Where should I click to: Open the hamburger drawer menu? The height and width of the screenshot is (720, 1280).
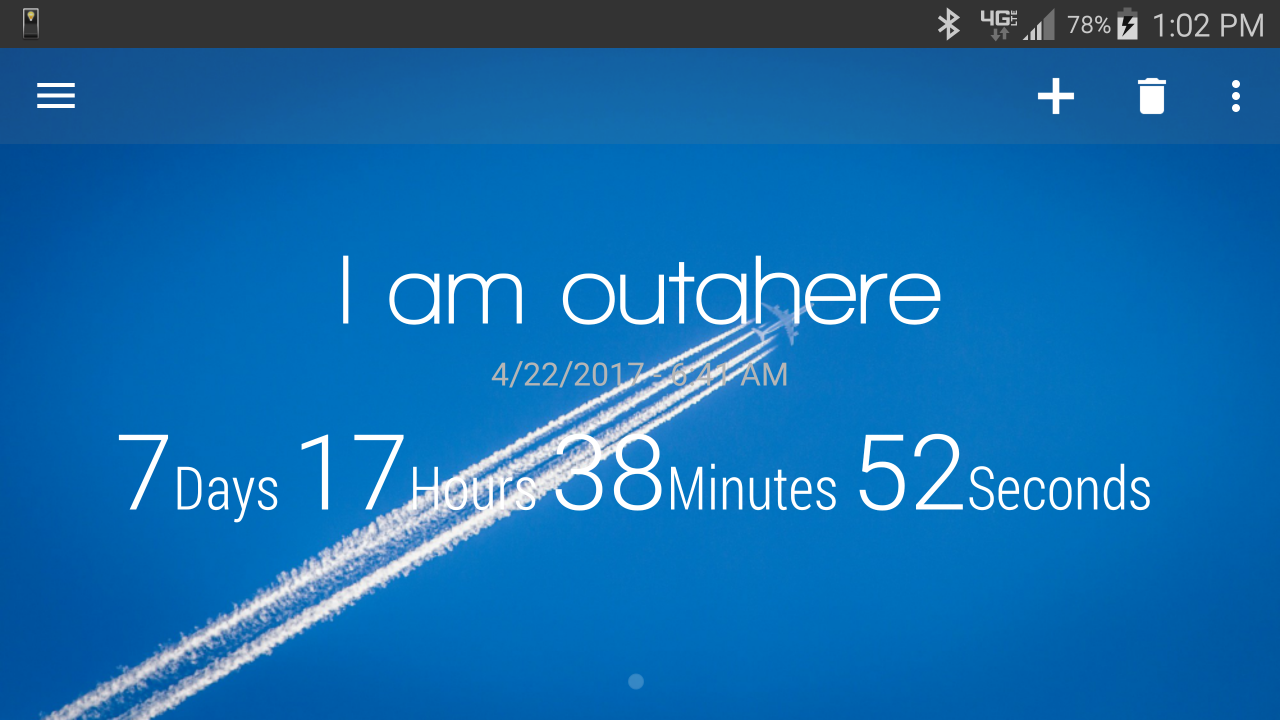pos(56,96)
